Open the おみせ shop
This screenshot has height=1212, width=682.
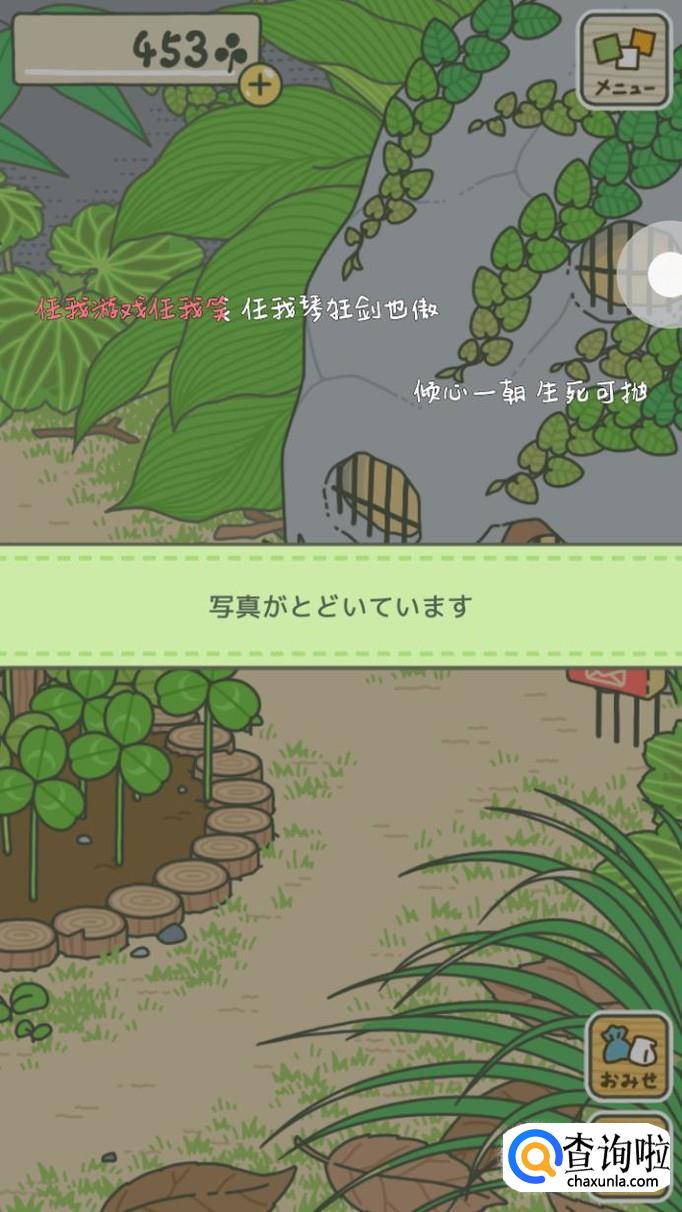(x=628, y=1057)
